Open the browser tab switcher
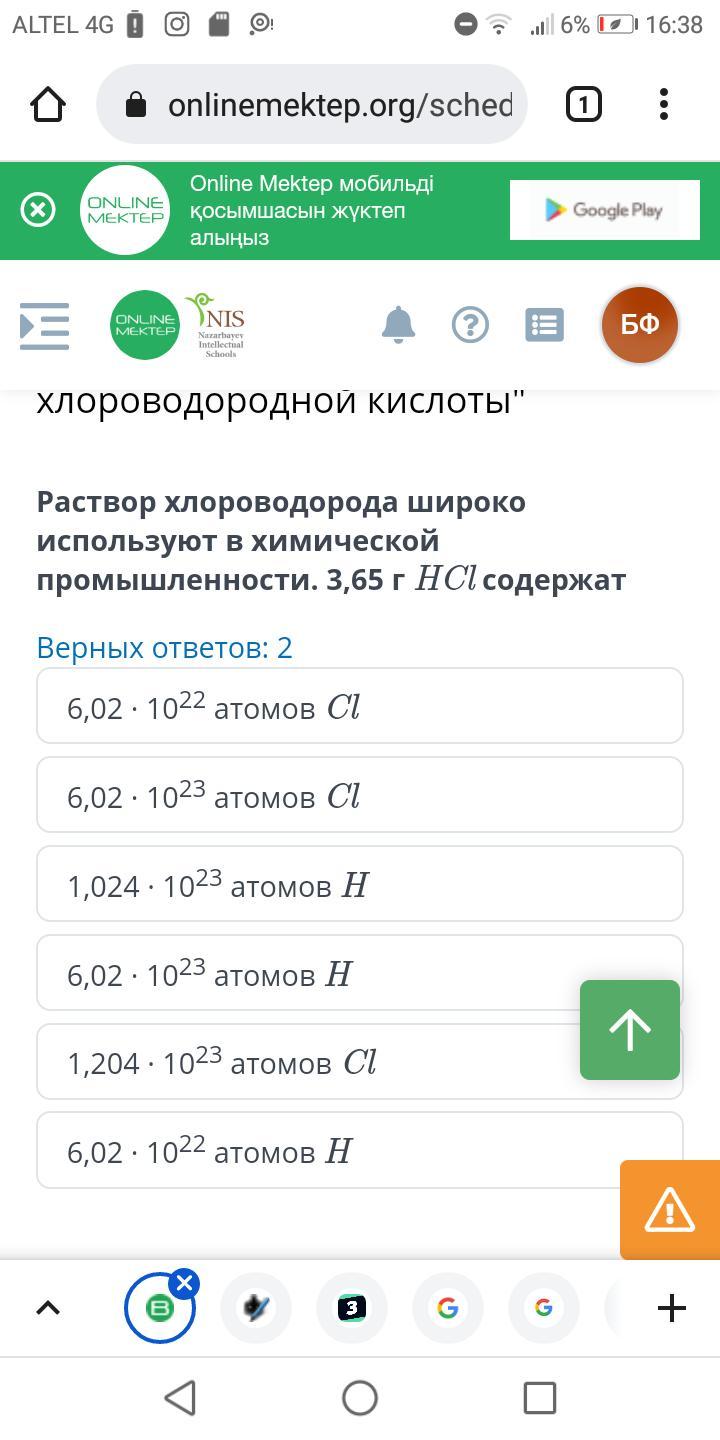 [x=584, y=104]
